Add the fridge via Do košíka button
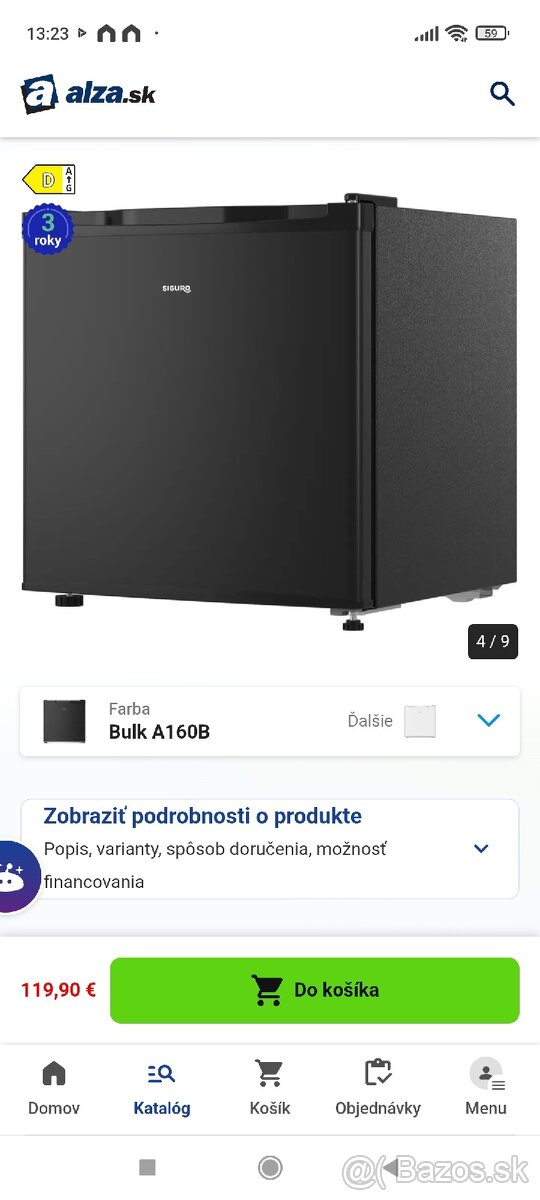 coord(315,990)
